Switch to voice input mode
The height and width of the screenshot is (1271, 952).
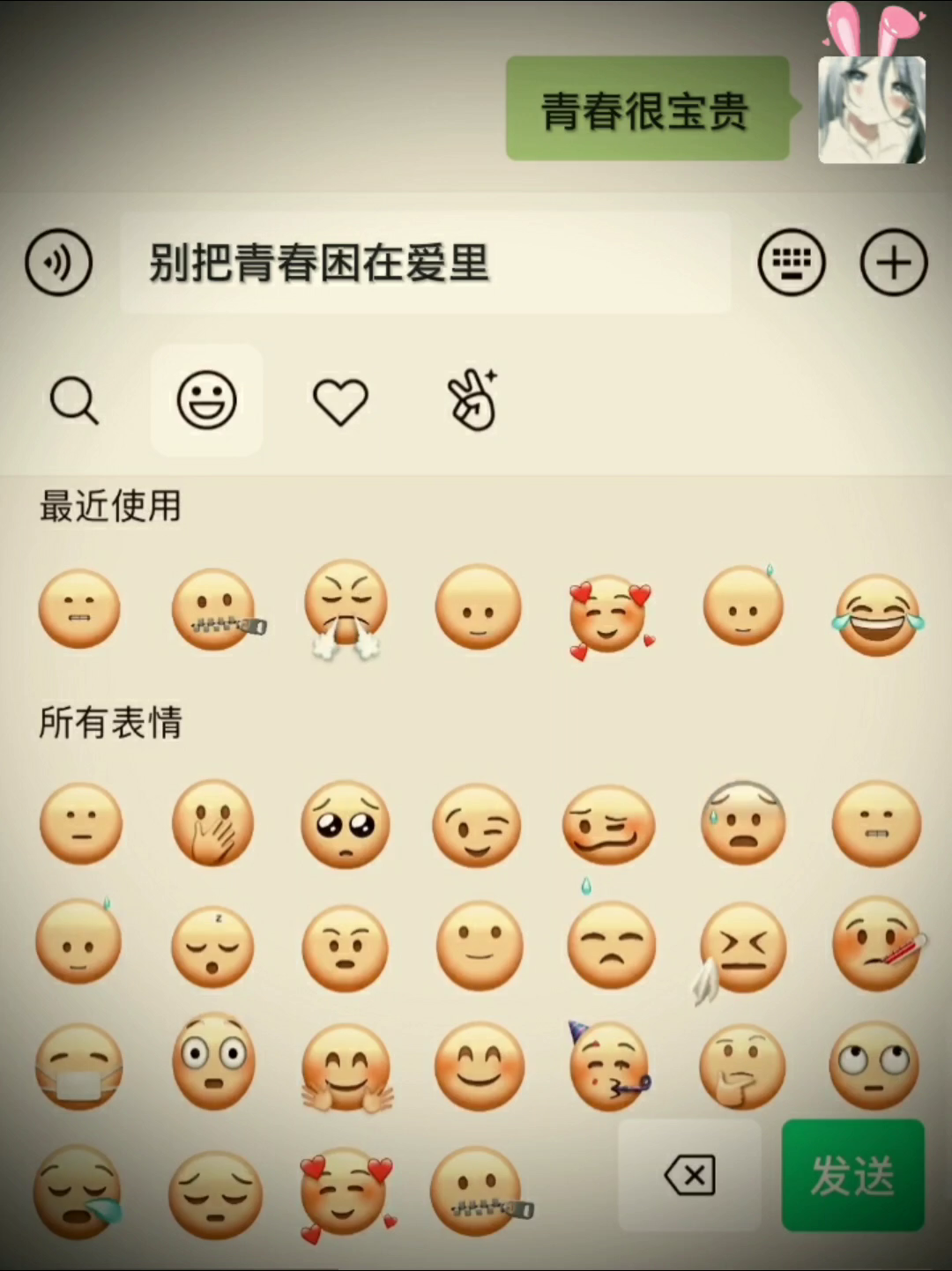tap(58, 263)
